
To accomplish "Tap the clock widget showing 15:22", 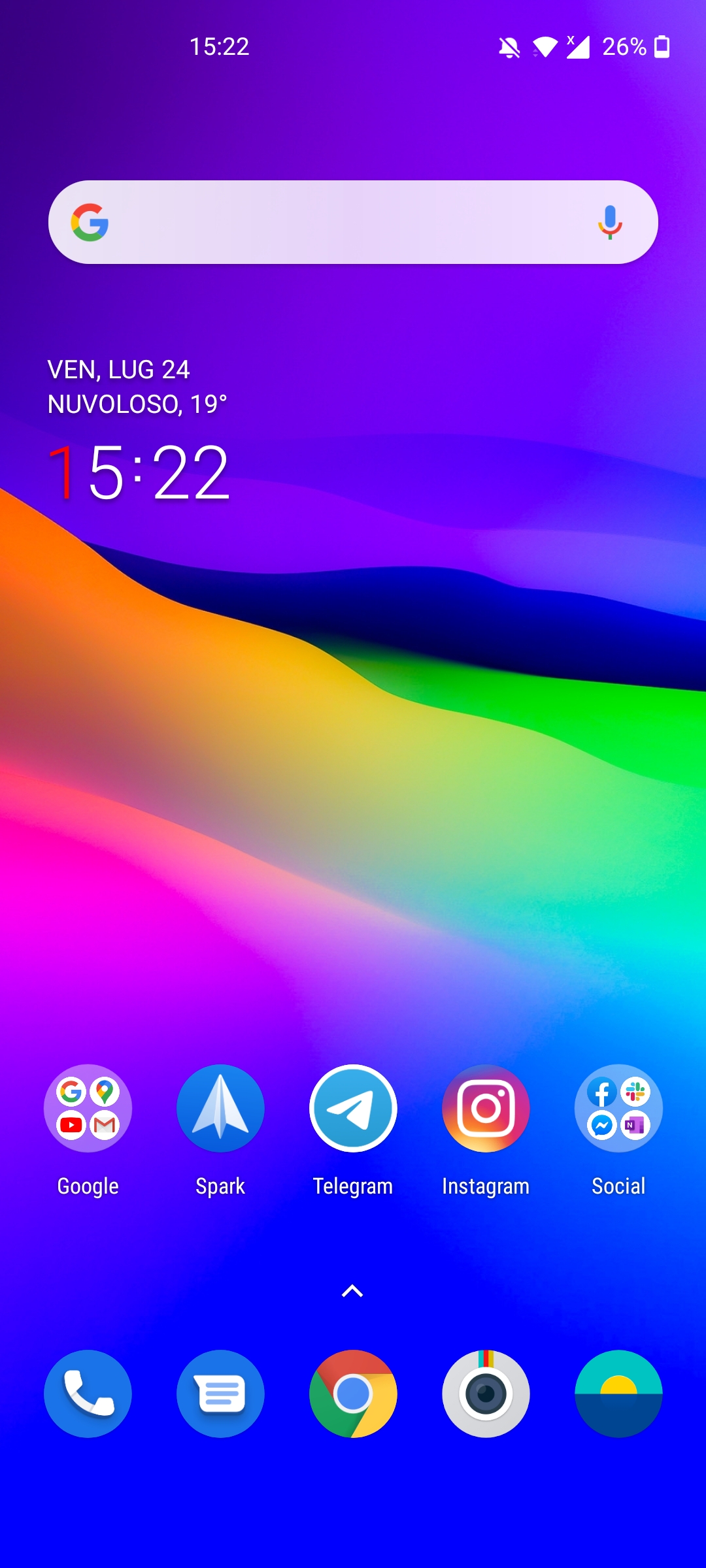I will tap(139, 473).
